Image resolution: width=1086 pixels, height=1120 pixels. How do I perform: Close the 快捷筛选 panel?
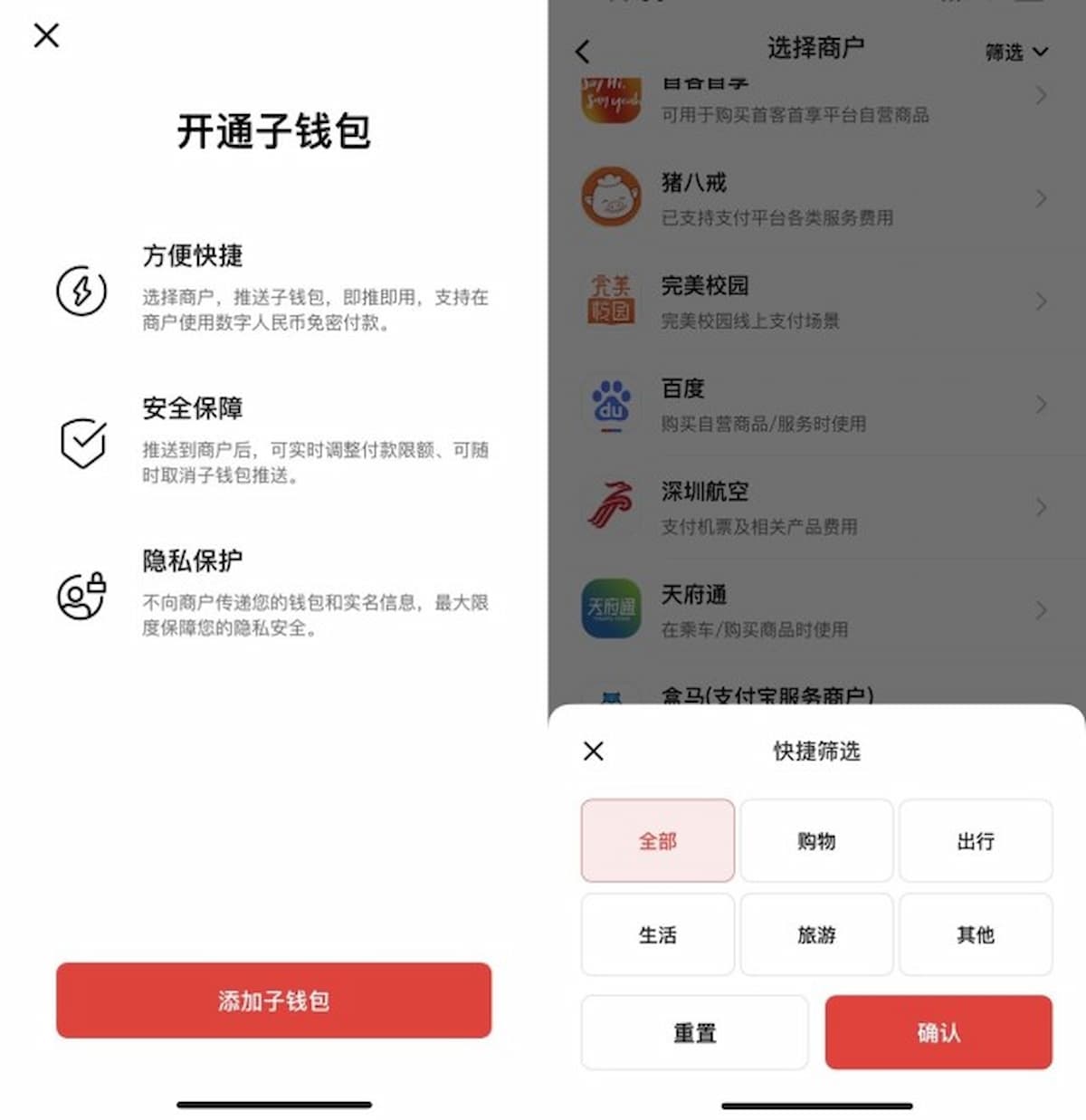pos(593,751)
